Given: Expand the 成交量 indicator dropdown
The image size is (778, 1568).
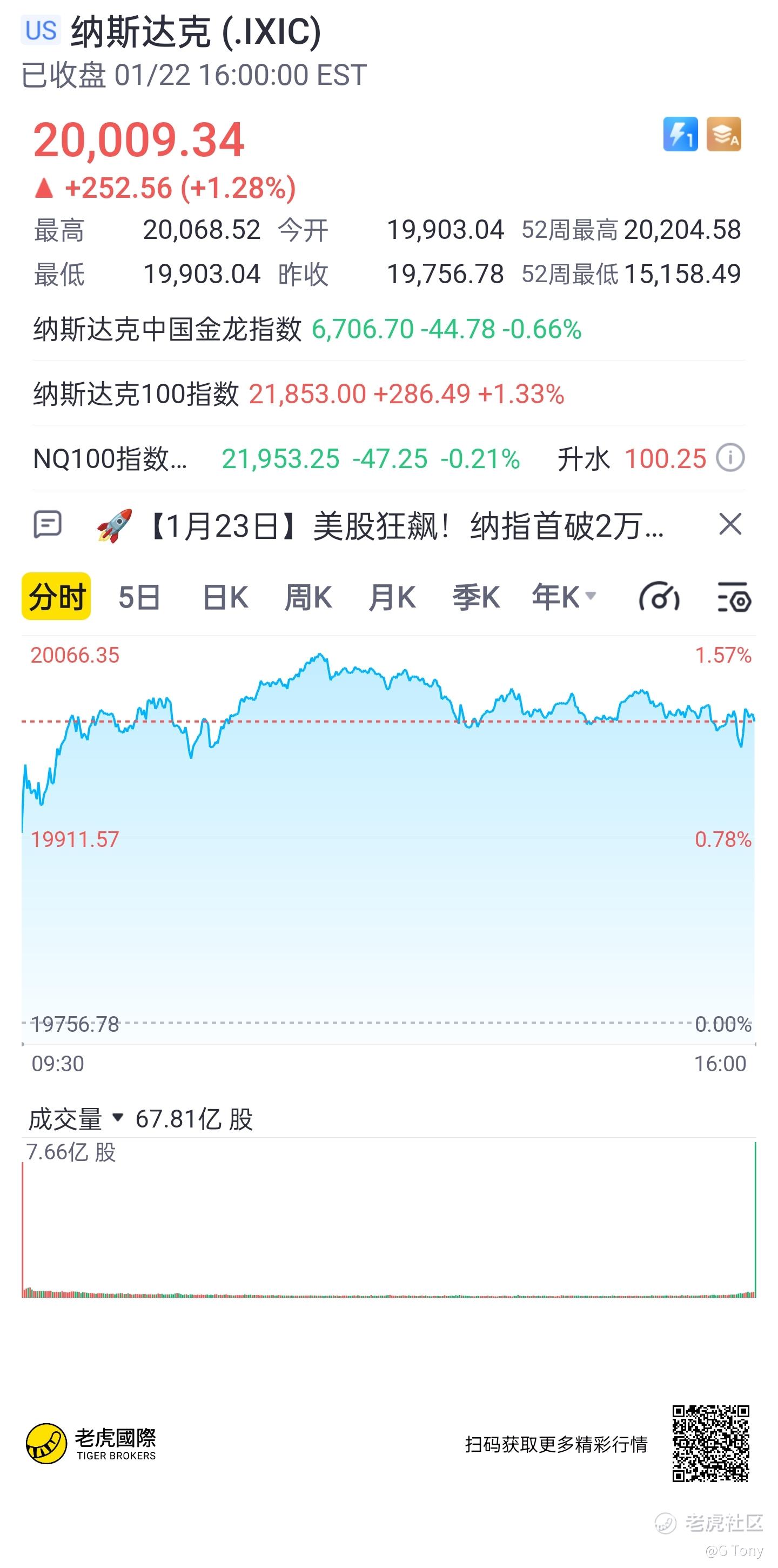Looking at the screenshot, I should tap(76, 1119).
